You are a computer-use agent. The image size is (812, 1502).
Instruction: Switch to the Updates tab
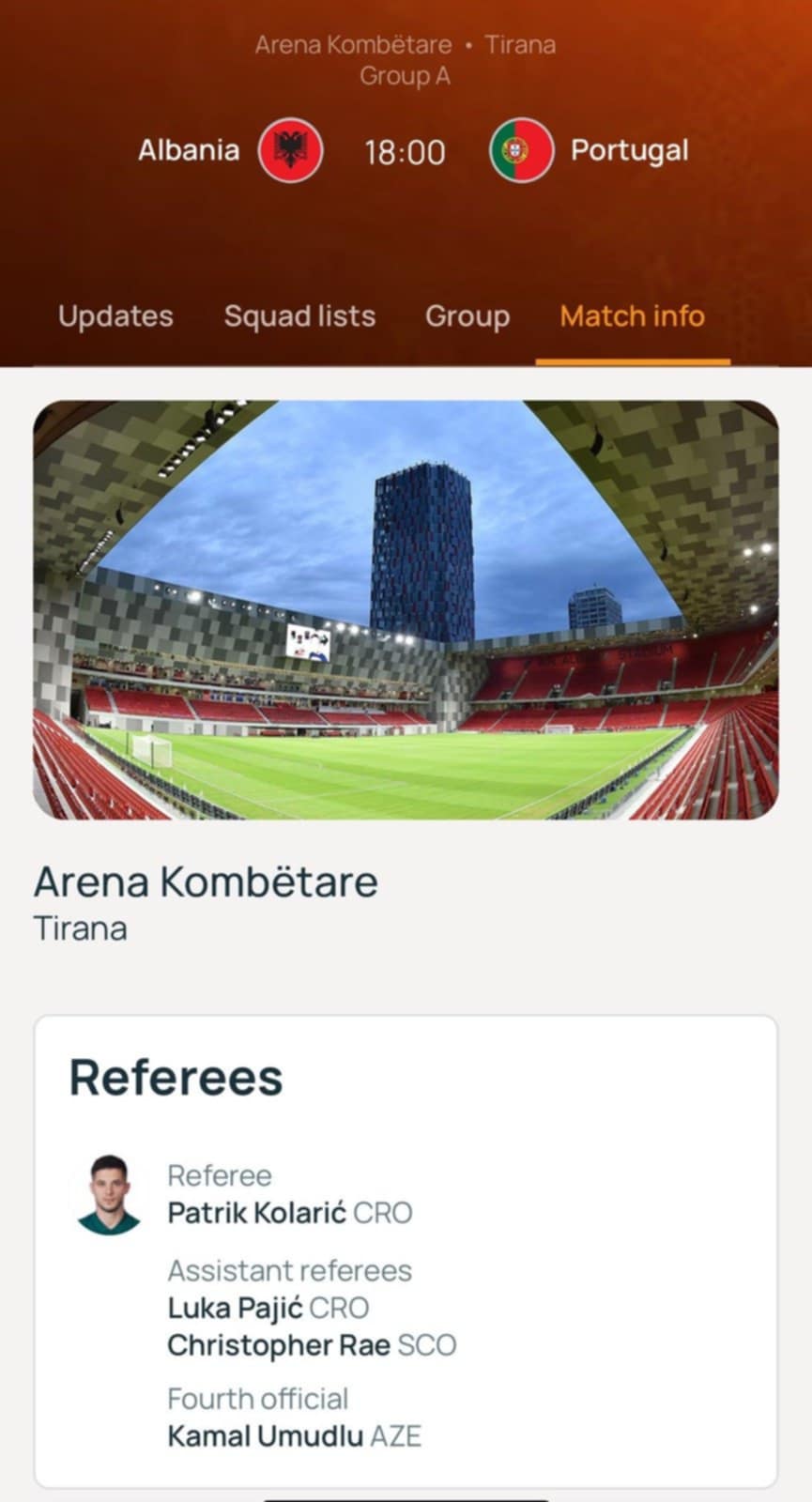pyautogui.click(x=115, y=316)
